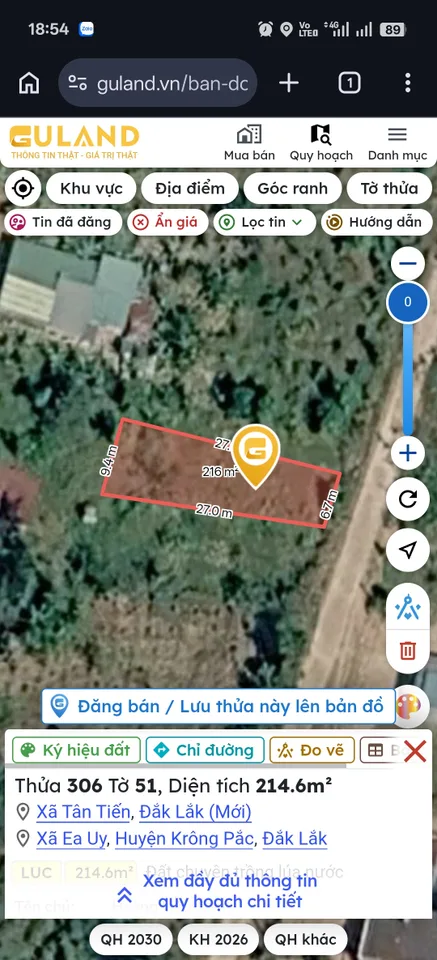Refresh the map with the reload icon
Image resolution: width=437 pixels, height=960 pixels.
(408, 499)
